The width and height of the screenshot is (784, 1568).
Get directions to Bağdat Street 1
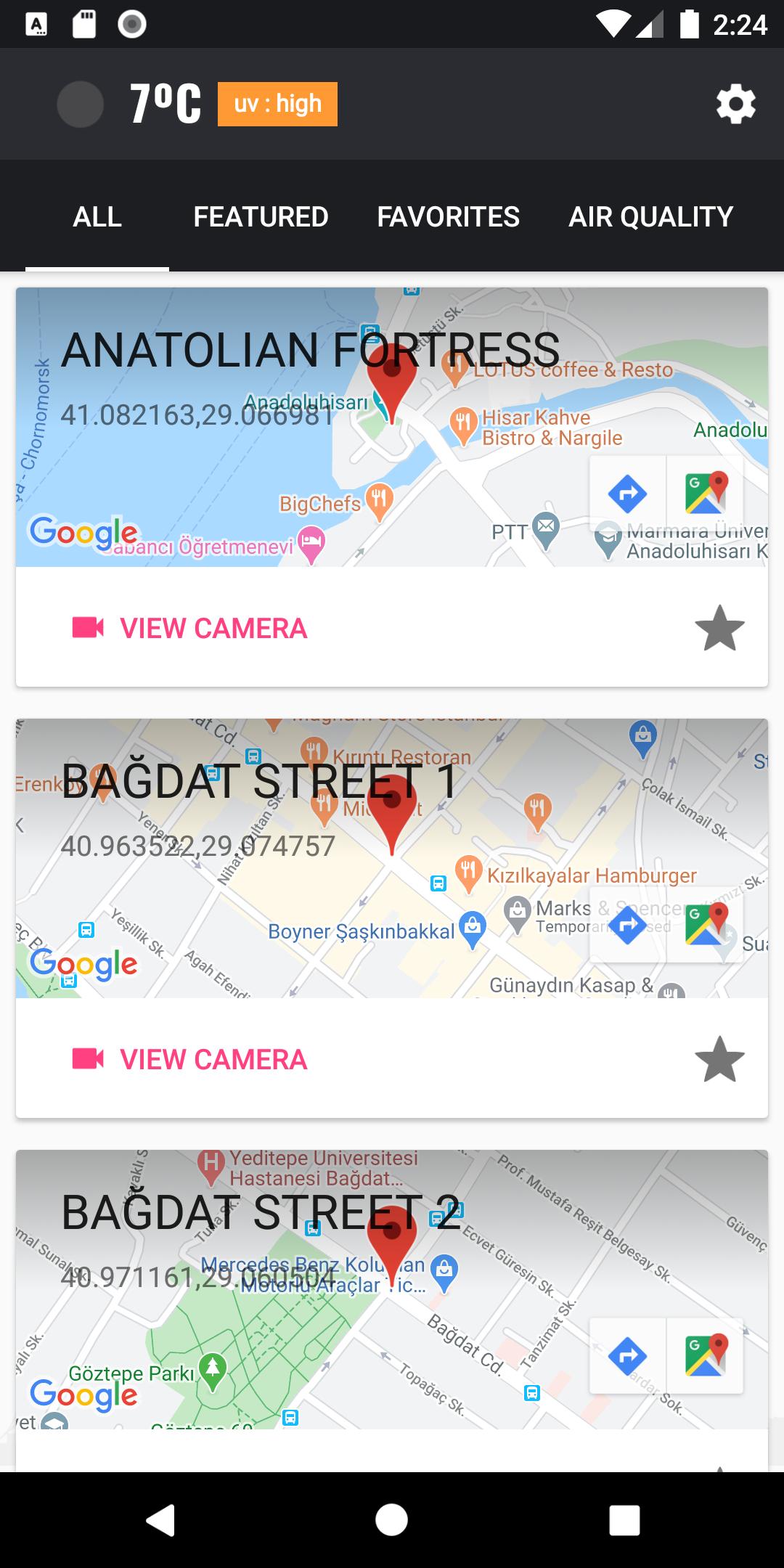pyautogui.click(x=627, y=925)
